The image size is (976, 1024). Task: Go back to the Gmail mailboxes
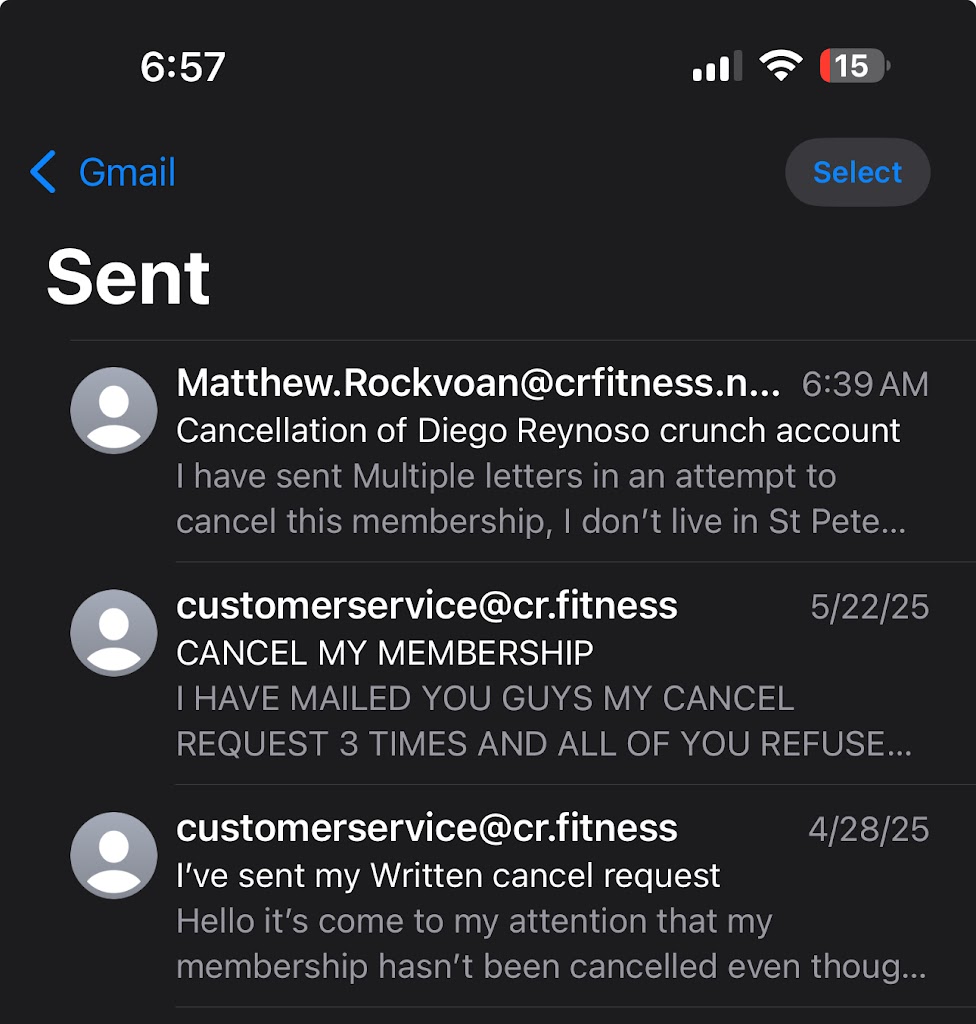[x=104, y=173]
